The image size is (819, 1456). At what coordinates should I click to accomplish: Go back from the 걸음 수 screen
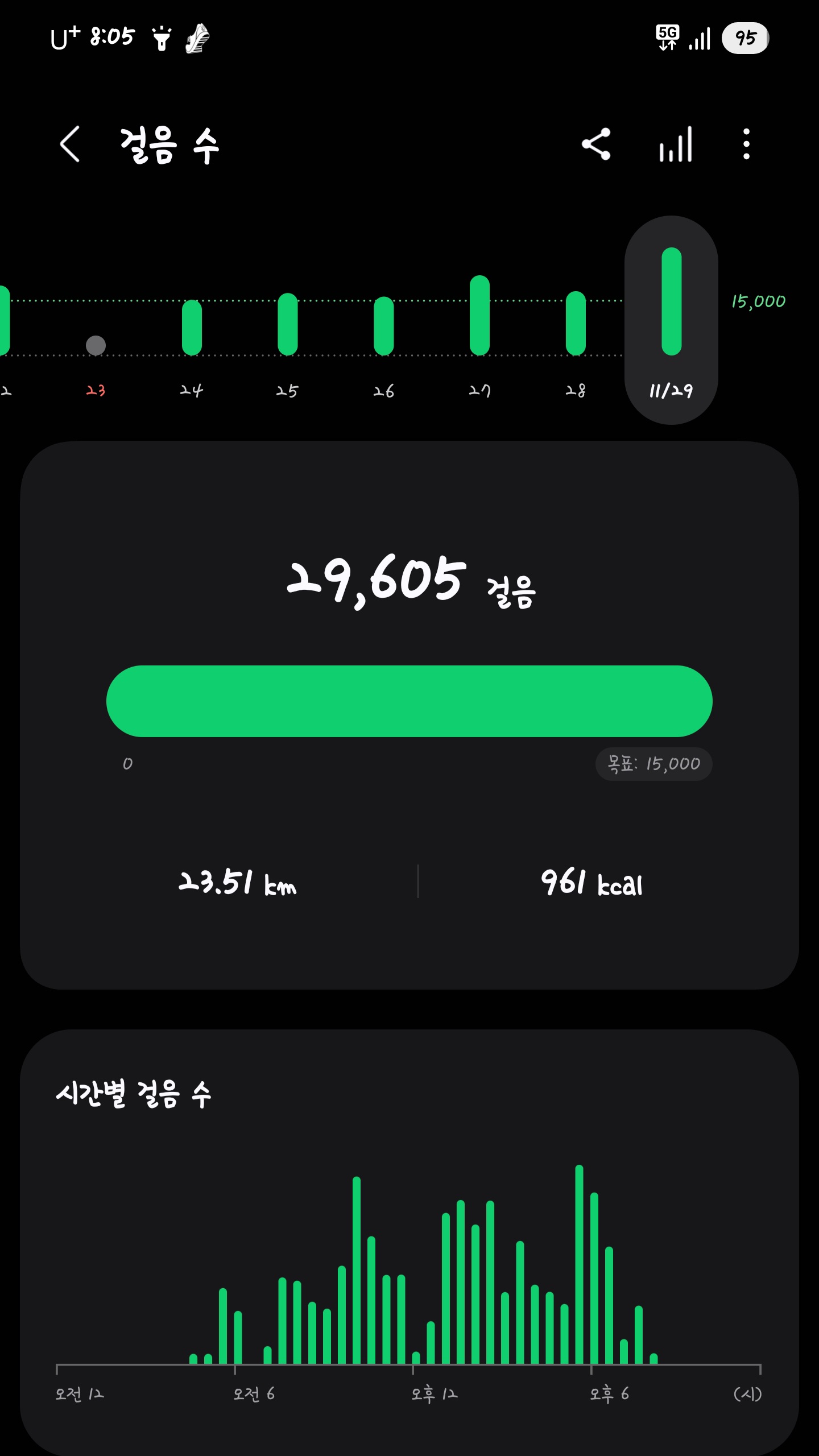tap(70, 144)
